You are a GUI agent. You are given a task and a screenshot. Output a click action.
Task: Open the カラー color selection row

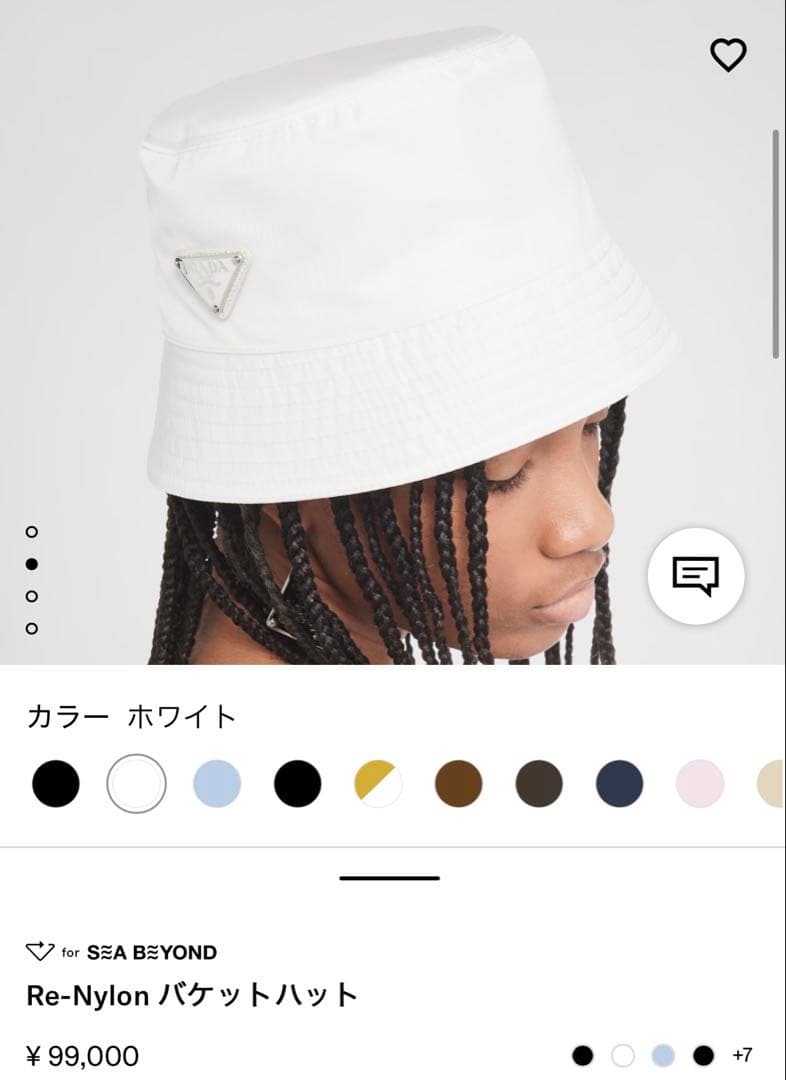(x=130, y=714)
